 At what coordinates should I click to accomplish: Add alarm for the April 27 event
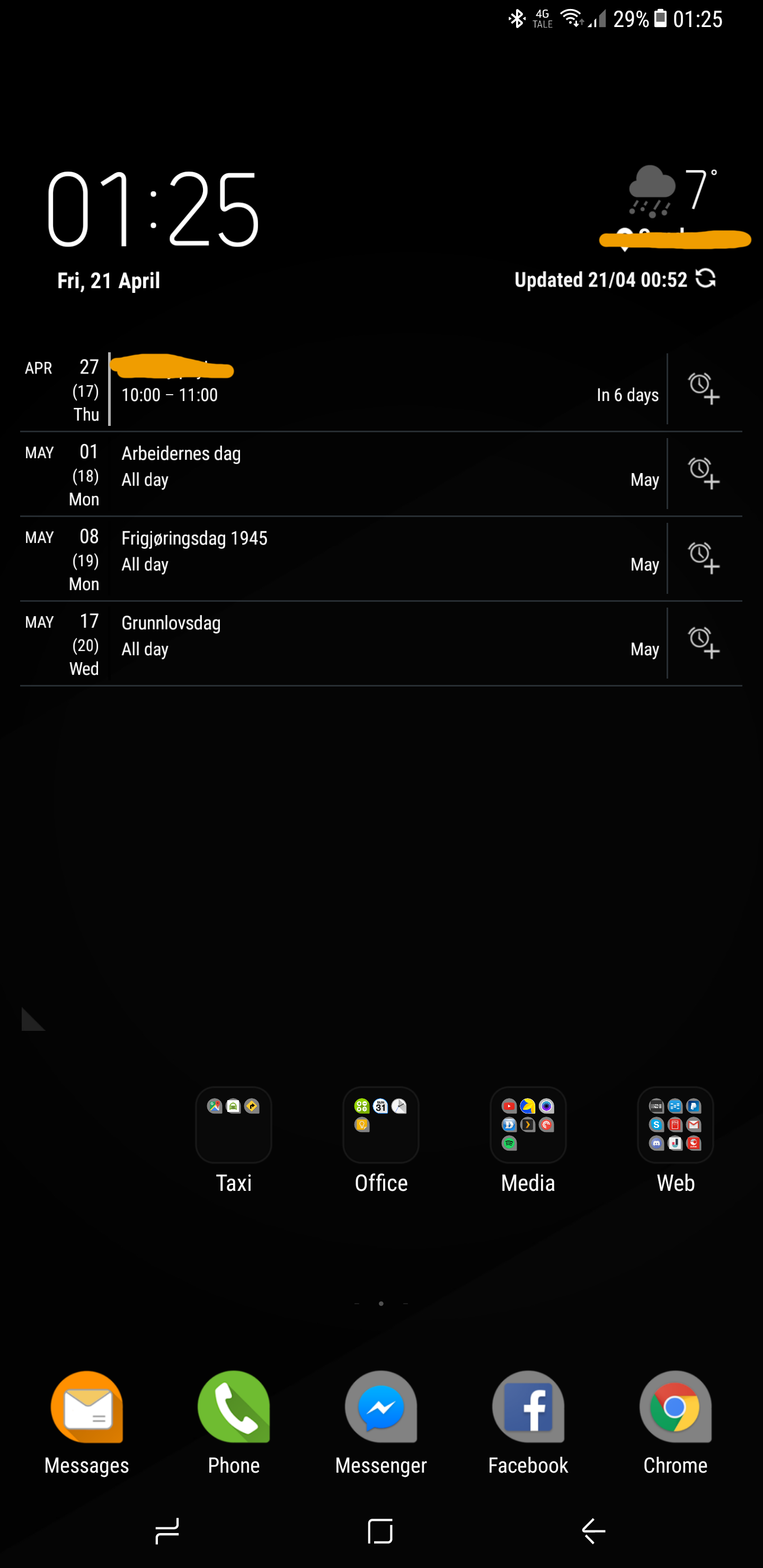(x=703, y=388)
